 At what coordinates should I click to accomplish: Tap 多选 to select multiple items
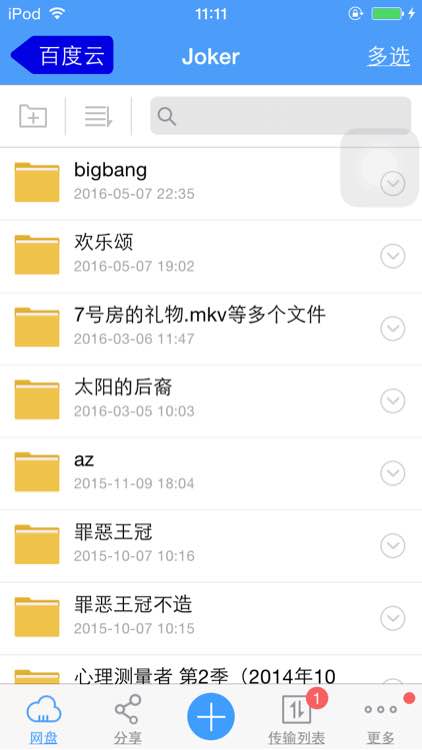pos(389,56)
